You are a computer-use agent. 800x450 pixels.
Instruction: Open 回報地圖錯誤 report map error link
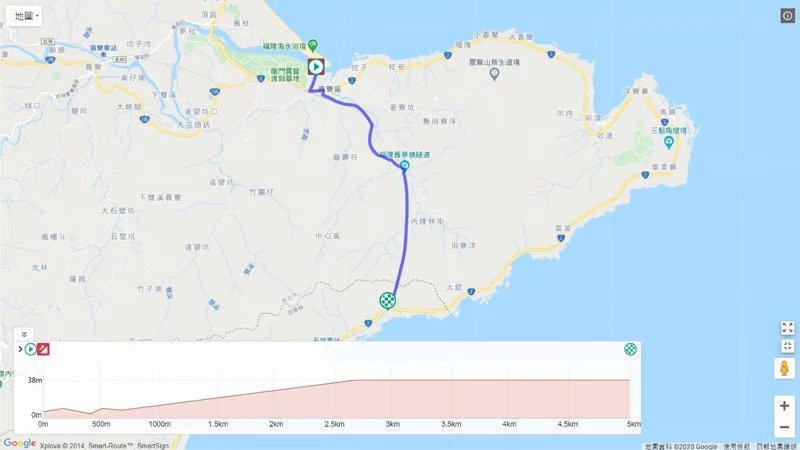[777, 445]
